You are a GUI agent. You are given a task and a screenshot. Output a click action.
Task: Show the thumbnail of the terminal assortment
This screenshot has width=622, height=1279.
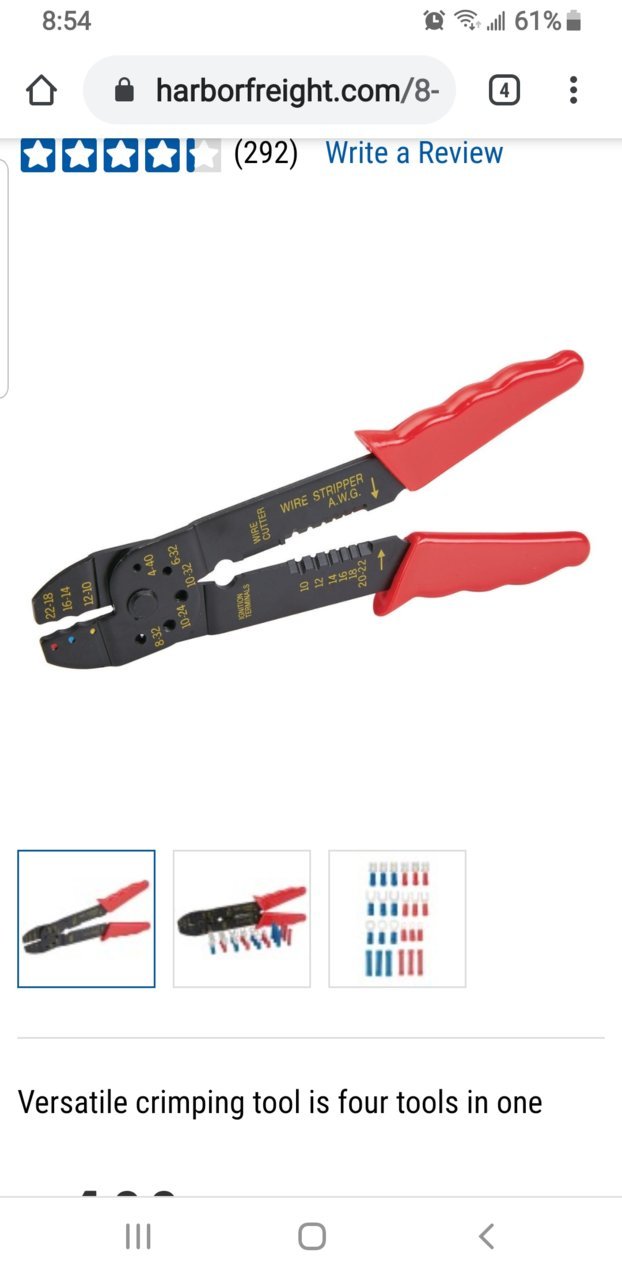(x=397, y=918)
